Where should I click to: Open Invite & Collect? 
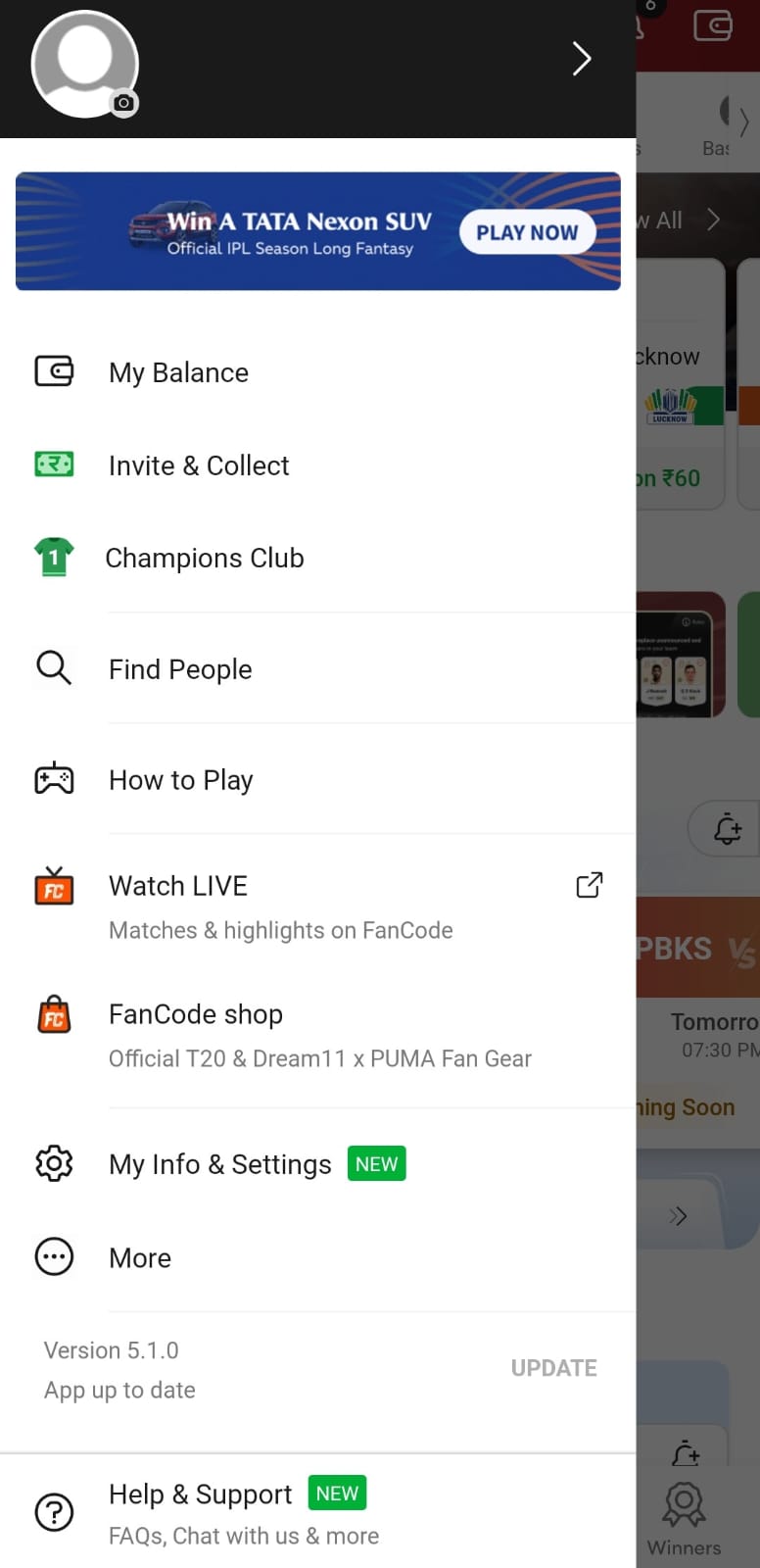pos(199,465)
